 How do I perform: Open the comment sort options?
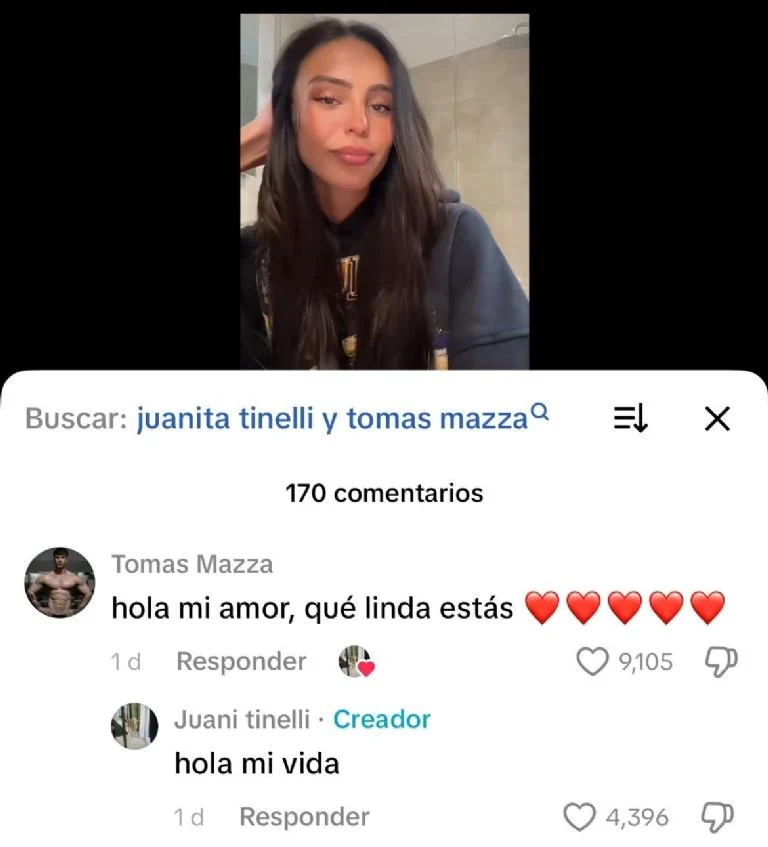coord(630,419)
